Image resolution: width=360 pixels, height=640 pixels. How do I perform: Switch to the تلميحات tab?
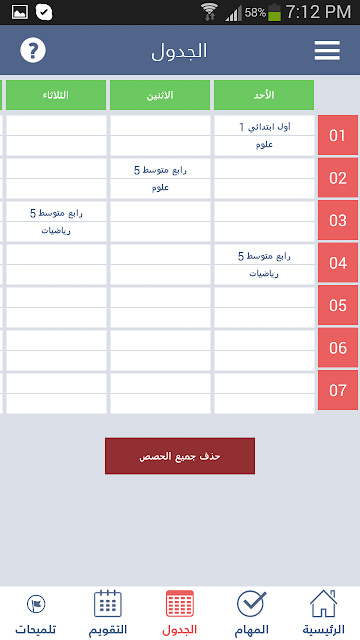click(x=36, y=613)
